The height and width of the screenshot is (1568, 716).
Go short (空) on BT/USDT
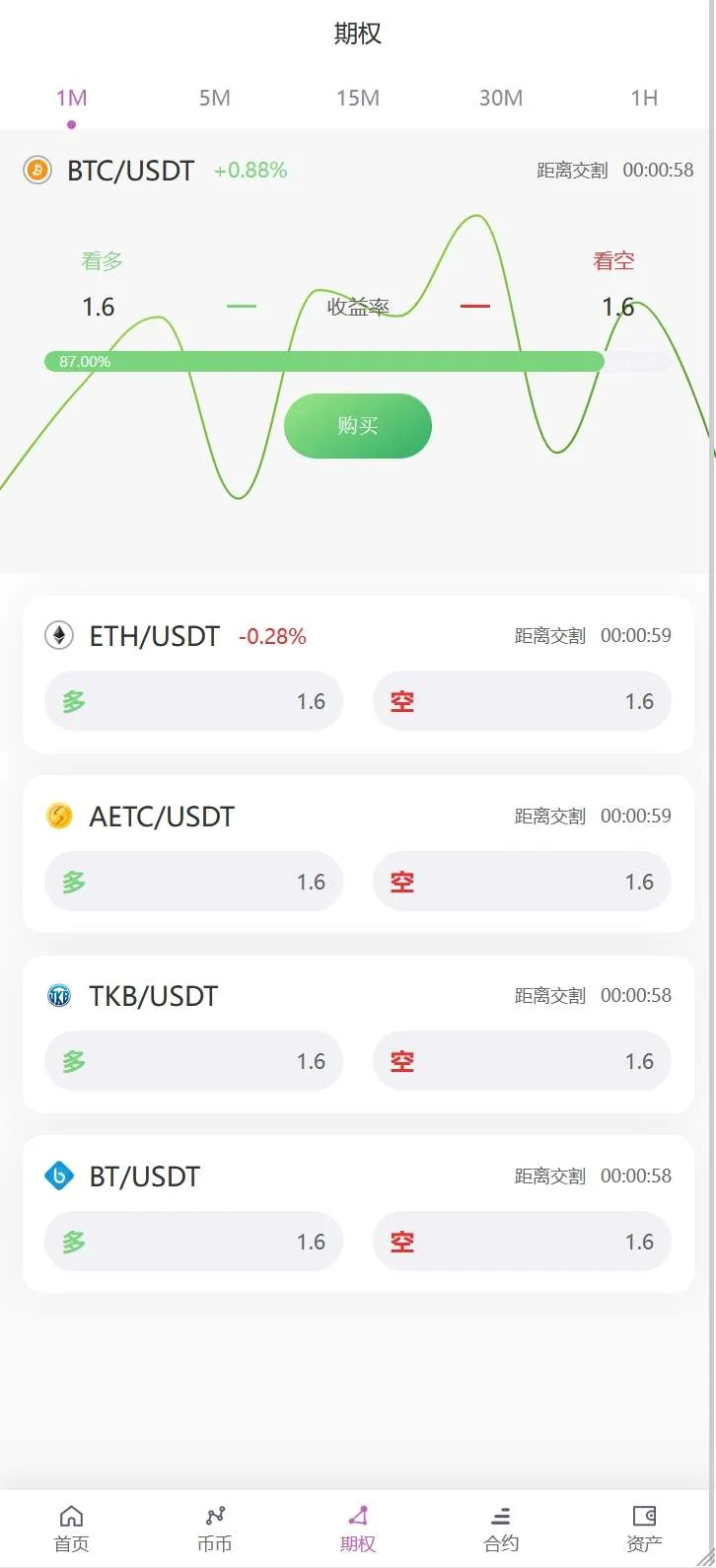[522, 1242]
